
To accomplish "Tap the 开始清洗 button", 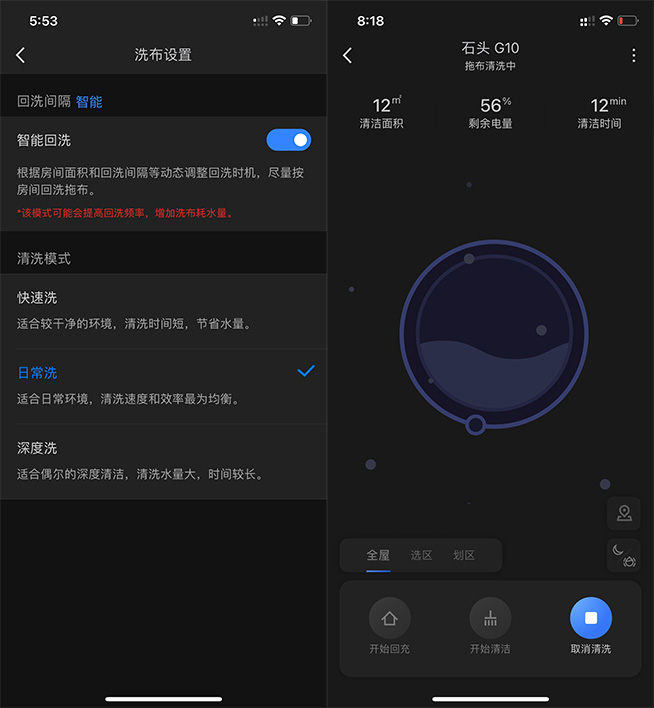I will (x=490, y=628).
